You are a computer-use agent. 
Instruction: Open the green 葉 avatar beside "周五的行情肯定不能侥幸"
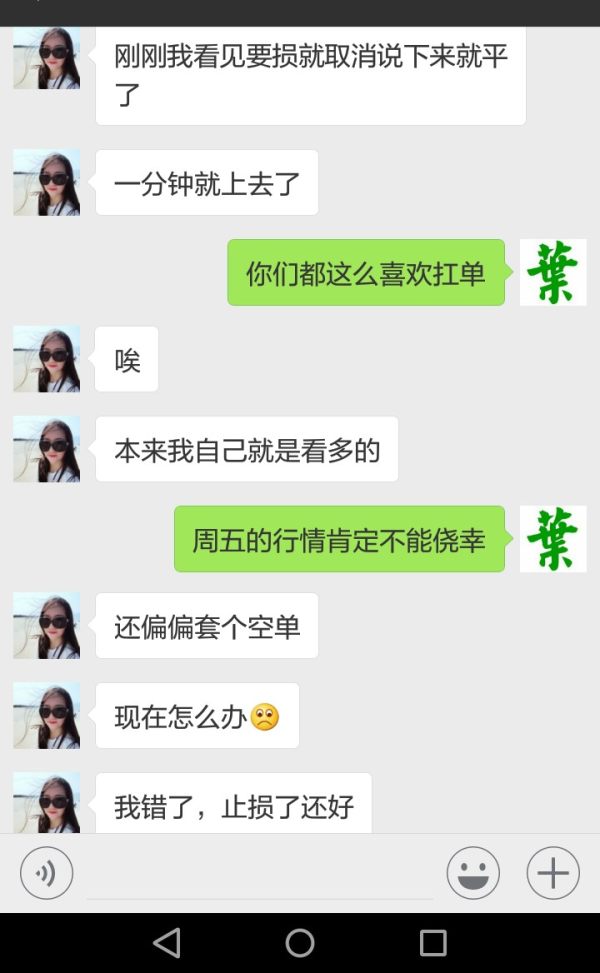click(x=553, y=539)
